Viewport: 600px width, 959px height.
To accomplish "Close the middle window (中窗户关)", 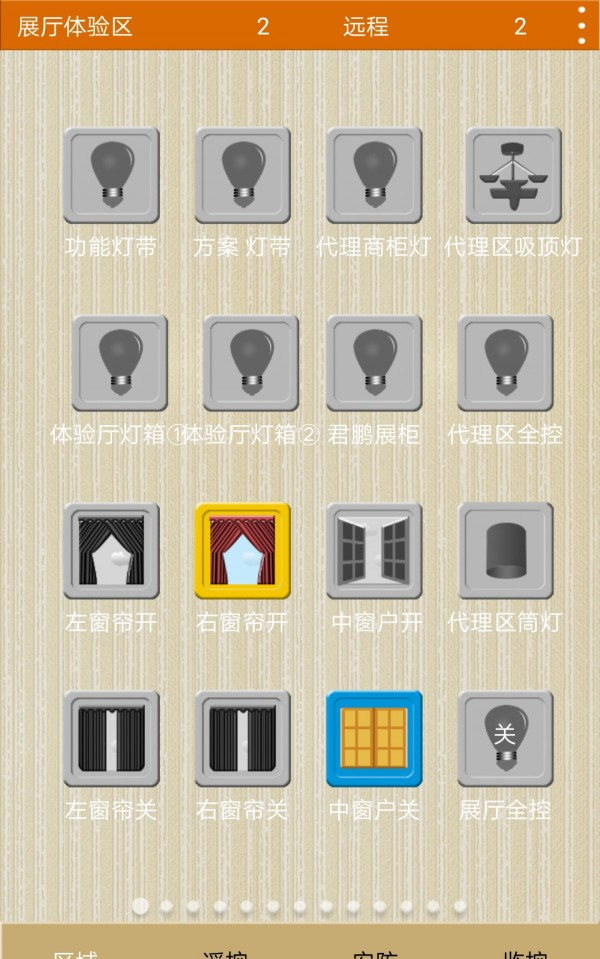I will 374,739.
